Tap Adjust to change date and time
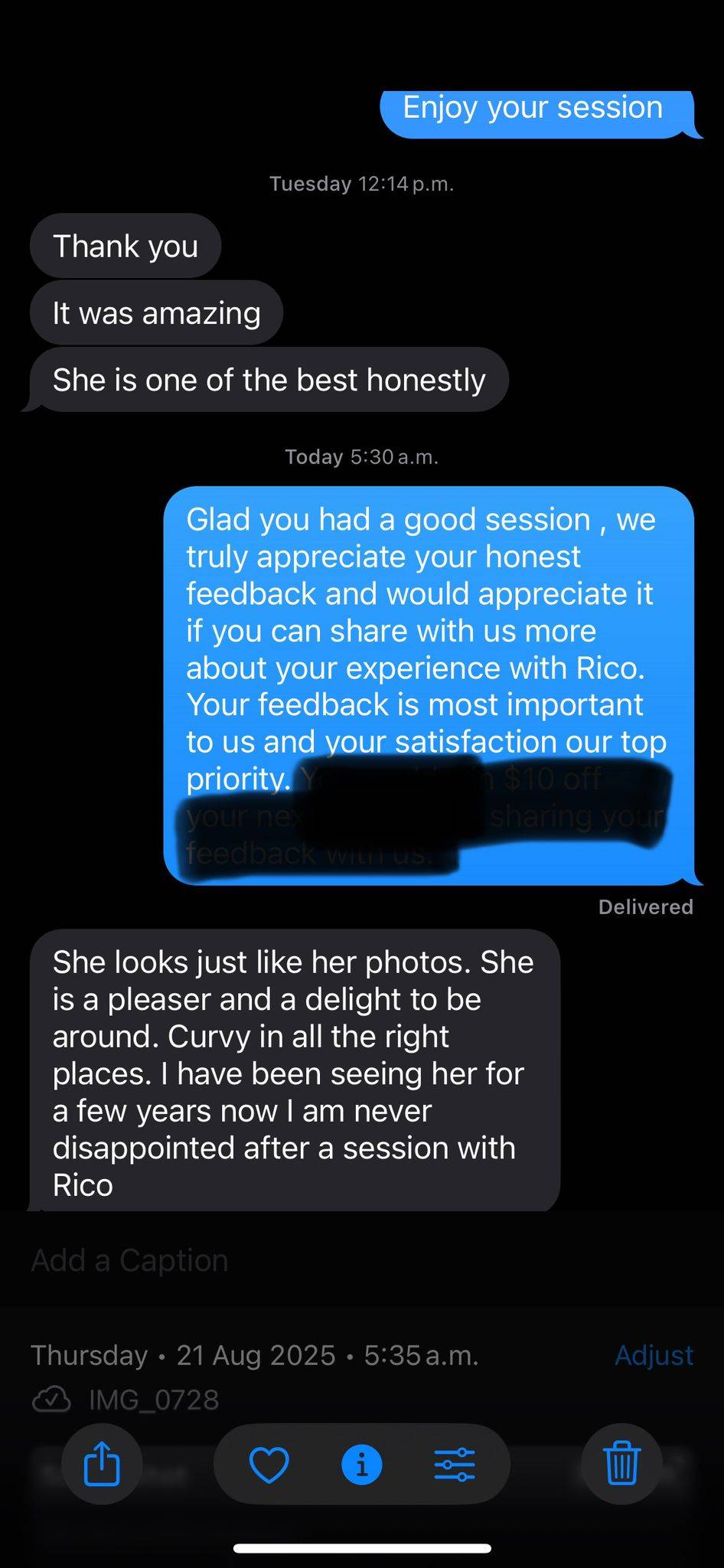Image resolution: width=724 pixels, height=1568 pixels. [x=654, y=1355]
